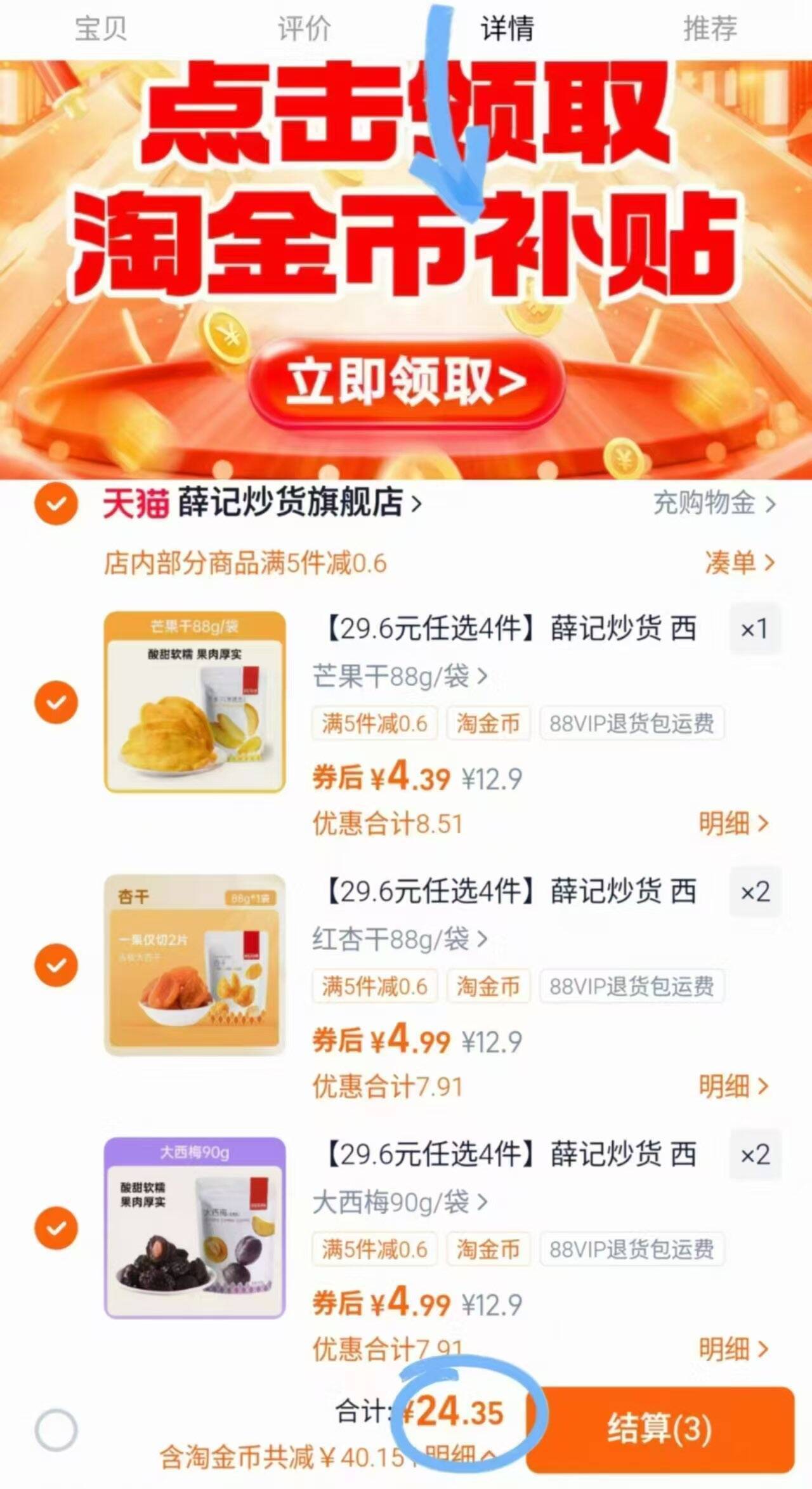Tap the 淘金币 tag on 芒果干

pos(488,723)
